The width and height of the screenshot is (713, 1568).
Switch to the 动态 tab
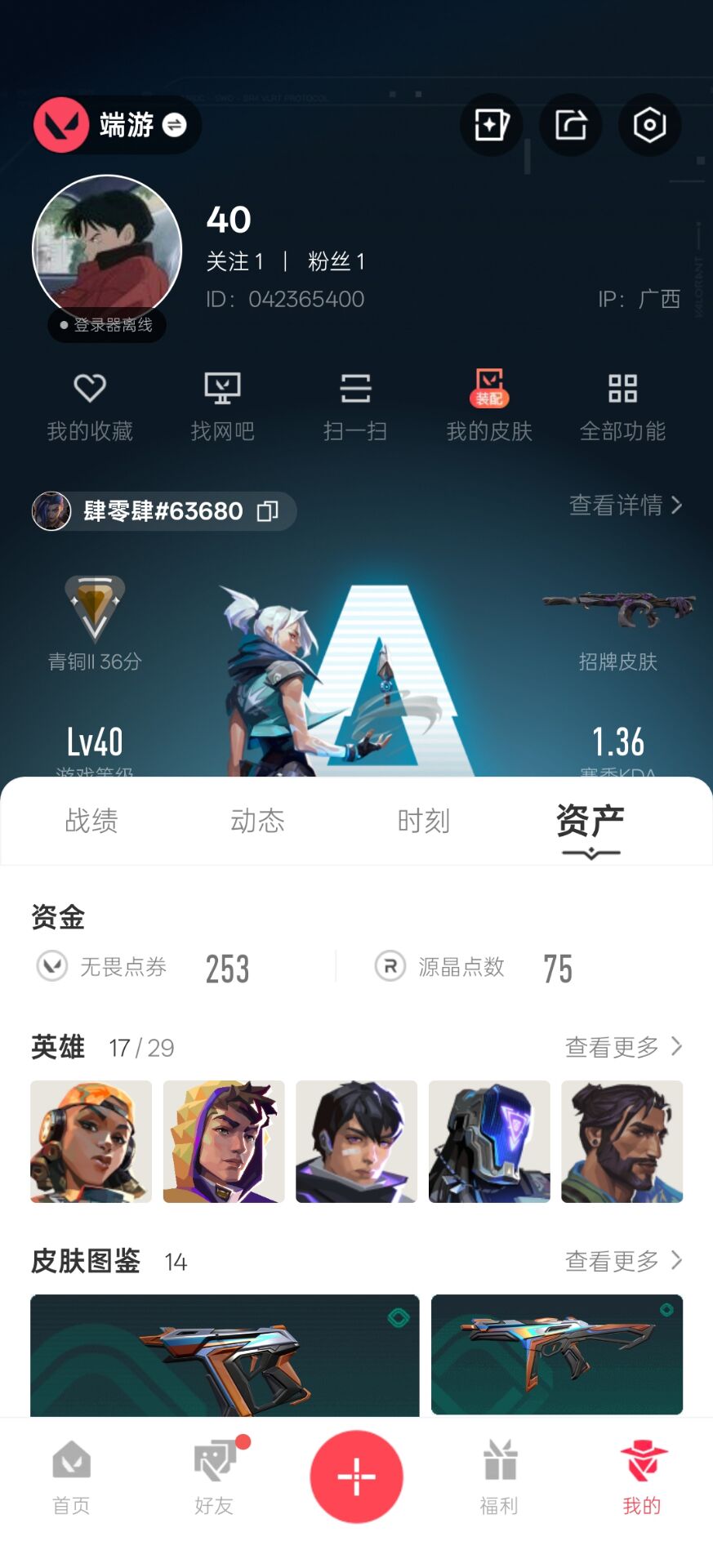coord(257,821)
